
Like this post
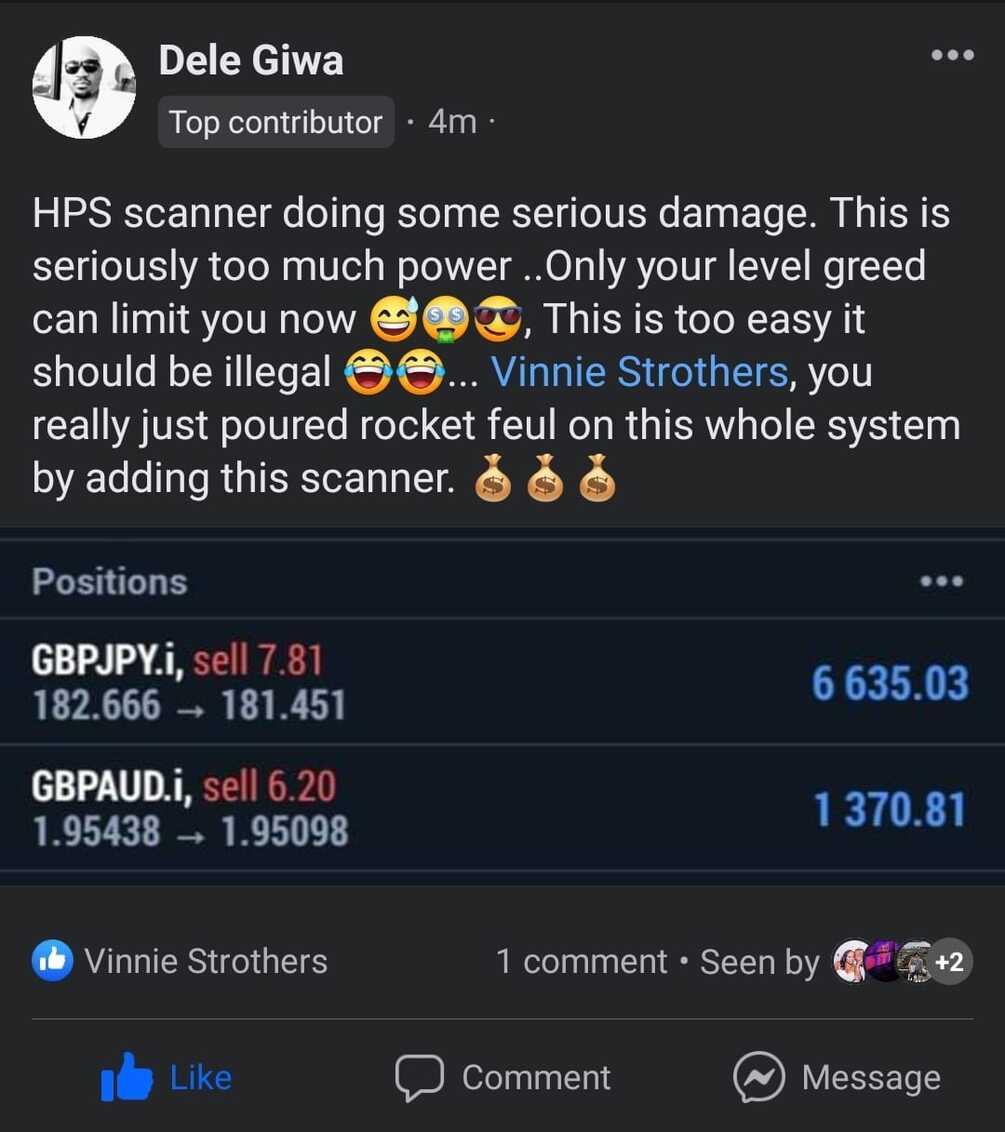tap(167, 1078)
